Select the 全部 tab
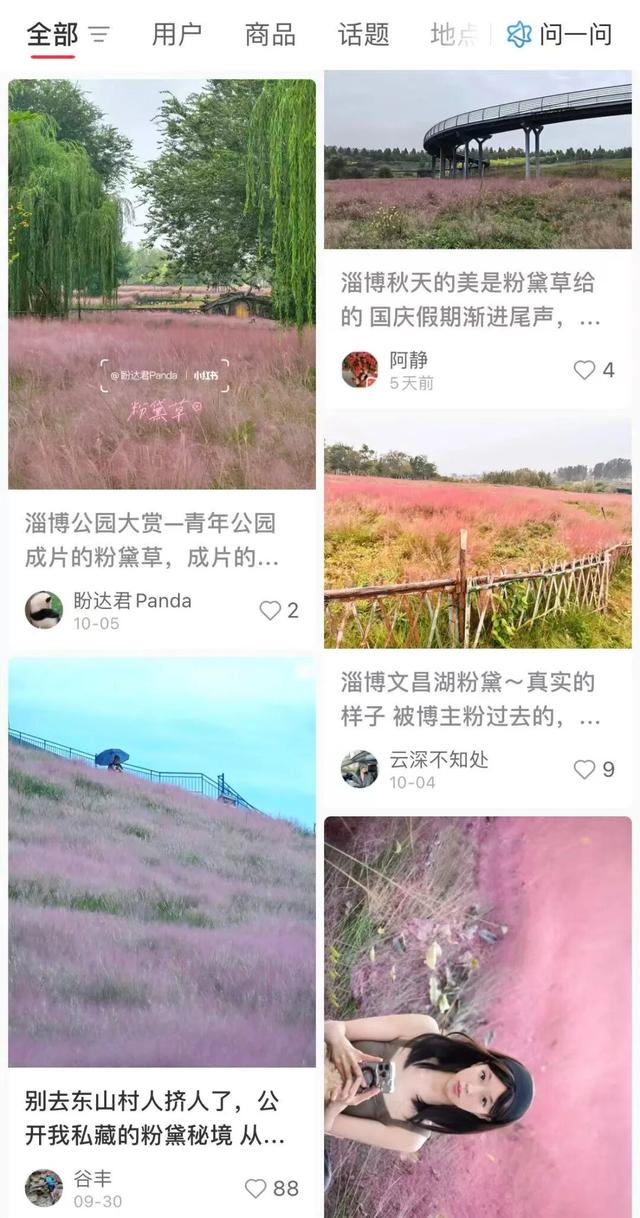This screenshot has width=640, height=1218. [52, 35]
